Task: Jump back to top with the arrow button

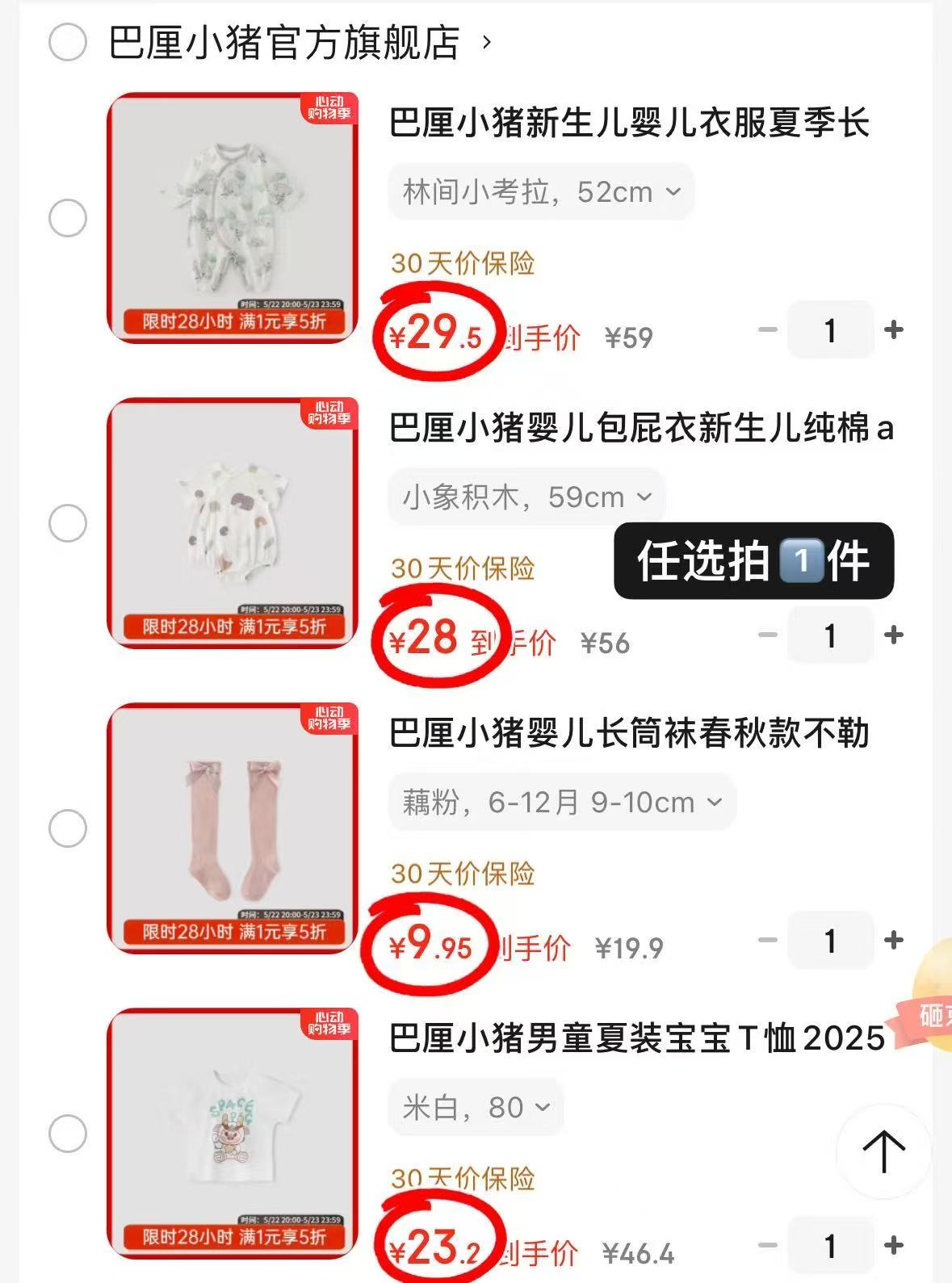Action: coord(883,1151)
